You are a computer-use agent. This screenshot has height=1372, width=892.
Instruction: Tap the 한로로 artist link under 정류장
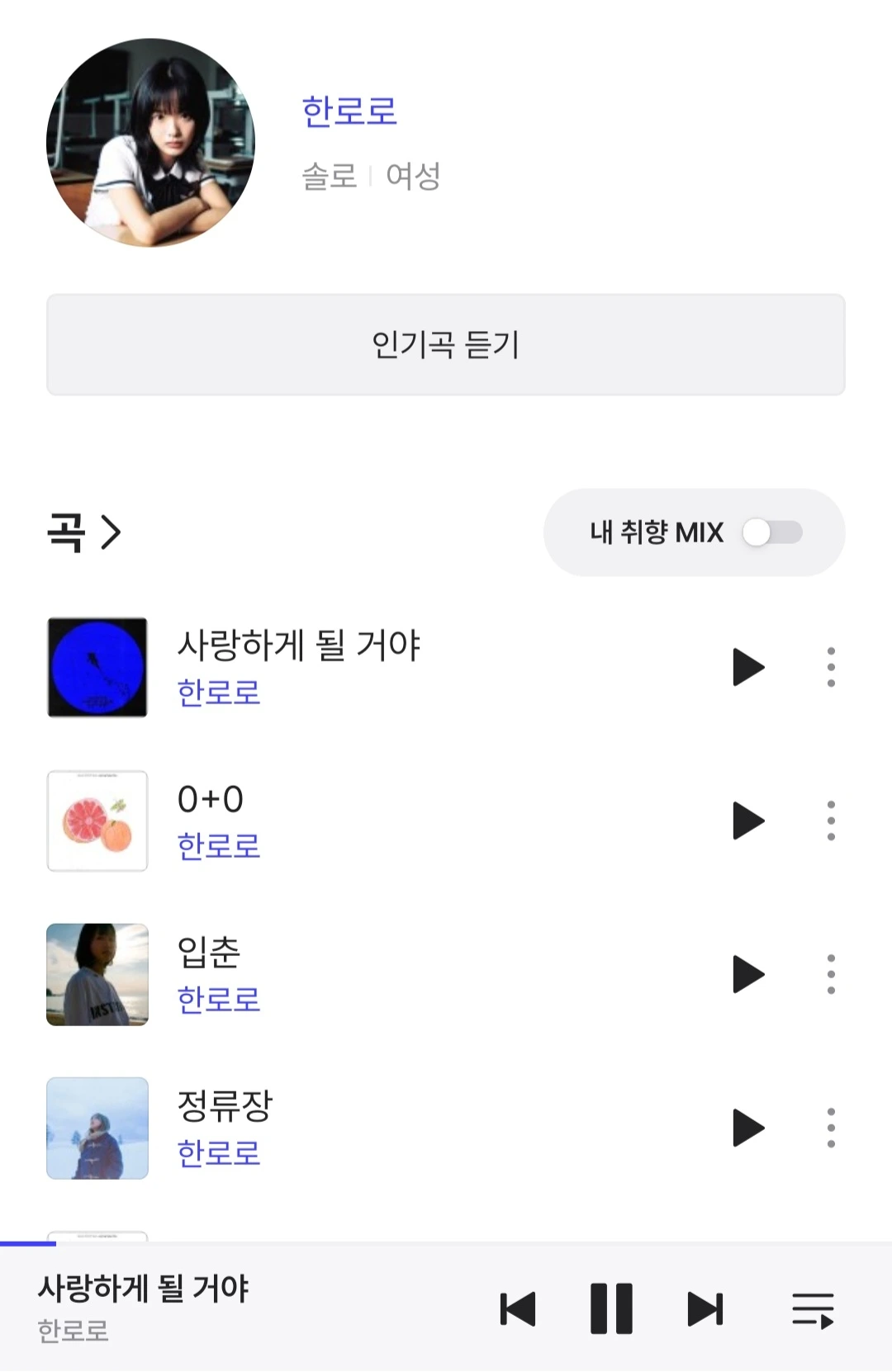click(x=219, y=1153)
